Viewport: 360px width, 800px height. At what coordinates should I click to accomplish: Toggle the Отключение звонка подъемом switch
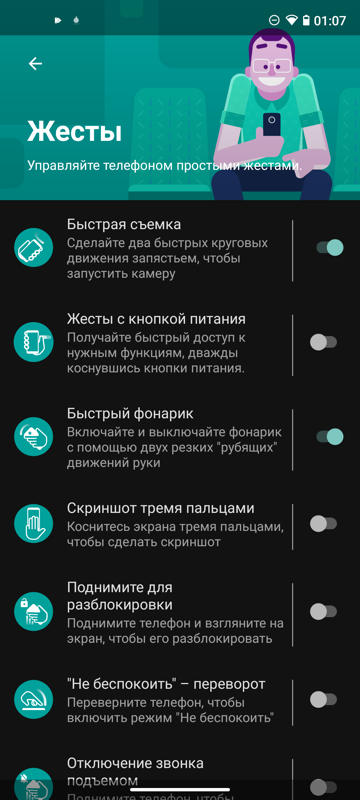click(x=323, y=787)
